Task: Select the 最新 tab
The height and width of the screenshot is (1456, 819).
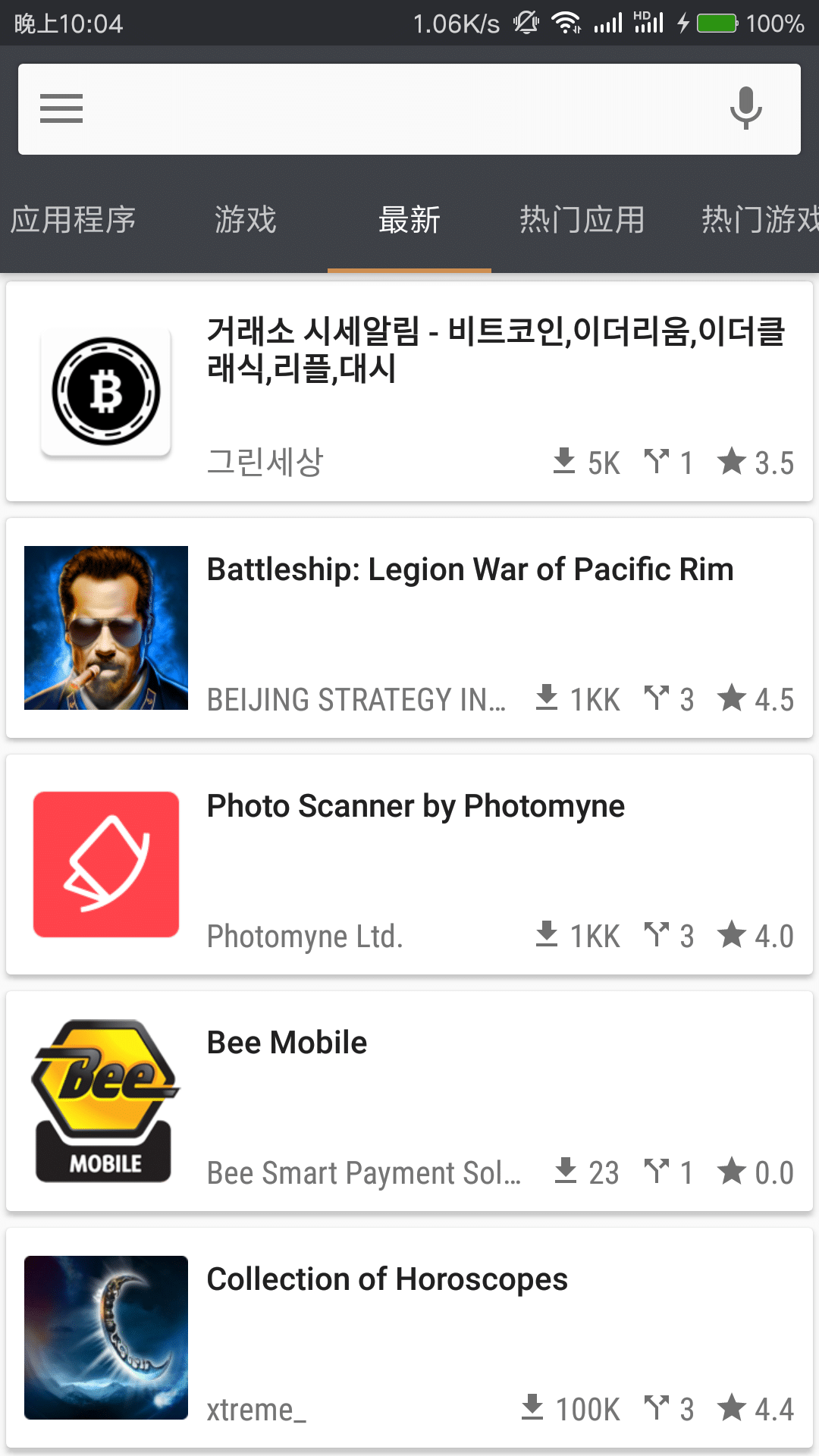Action: click(x=409, y=220)
